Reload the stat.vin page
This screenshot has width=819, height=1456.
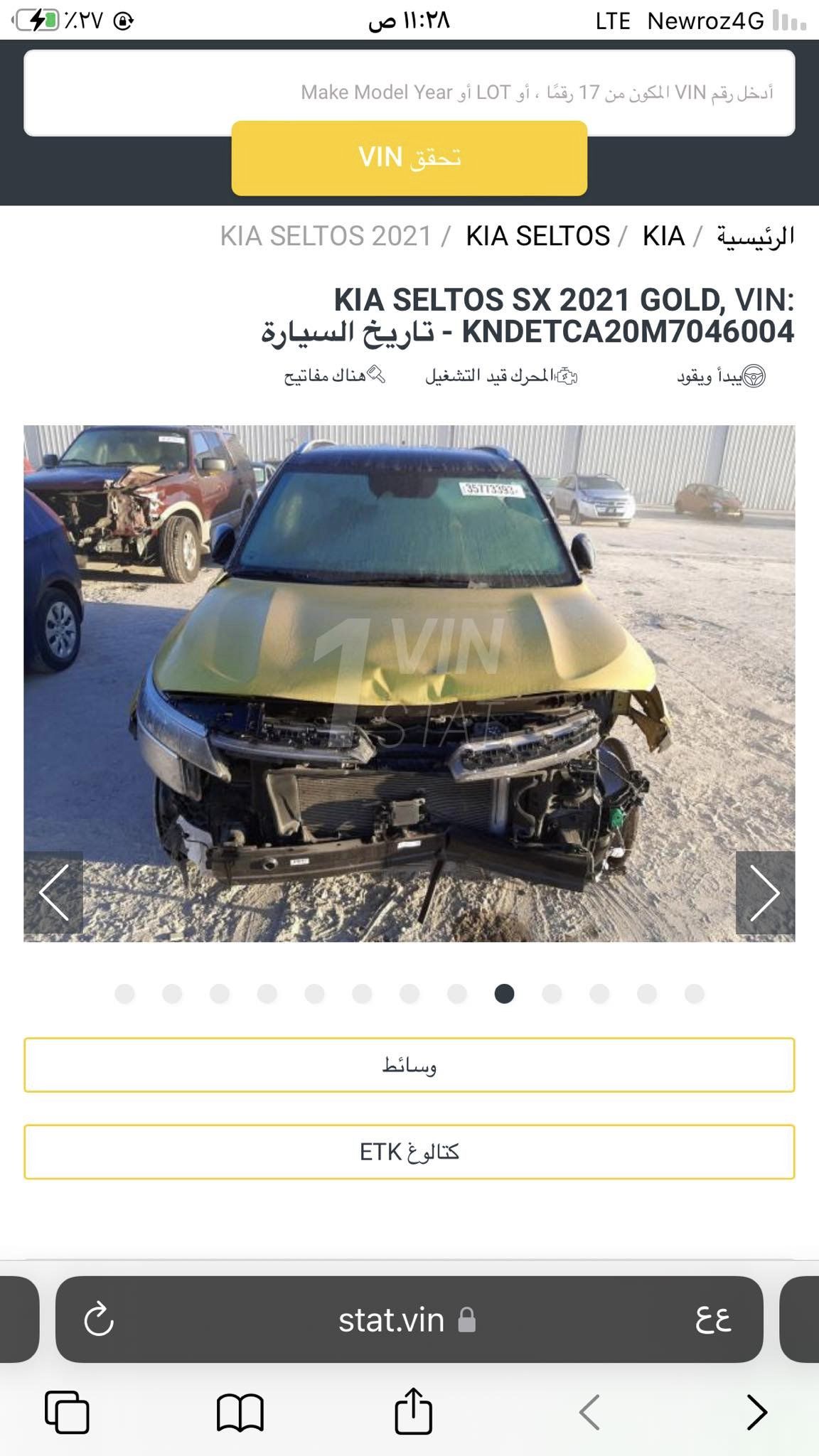pos(99,1319)
